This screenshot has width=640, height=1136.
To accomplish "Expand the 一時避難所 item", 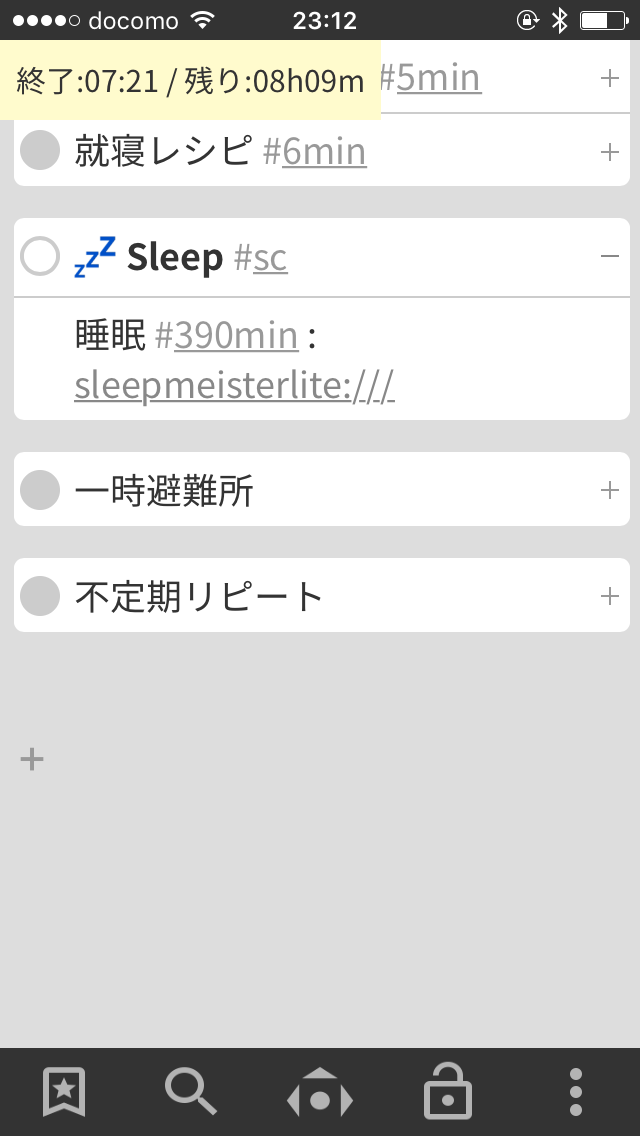I will (x=610, y=490).
